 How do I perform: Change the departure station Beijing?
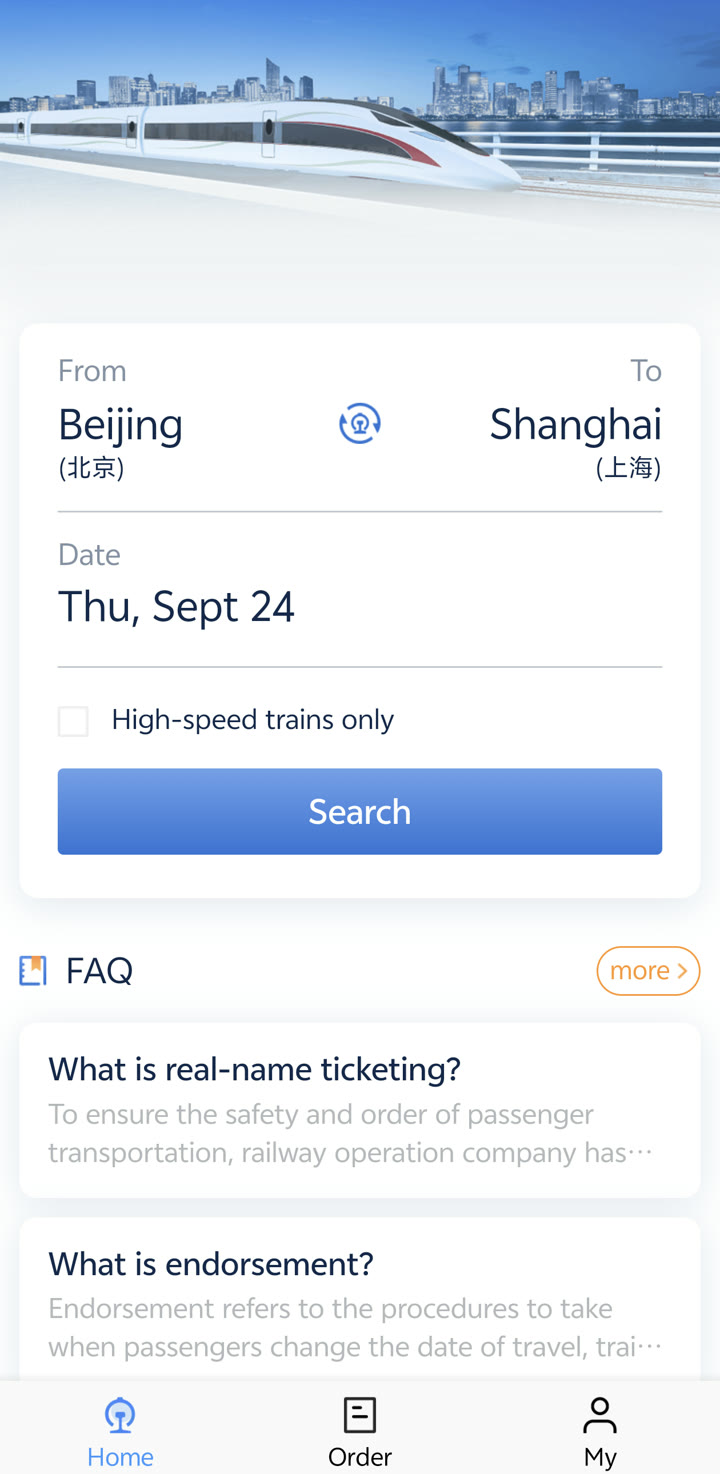[121, 441]
